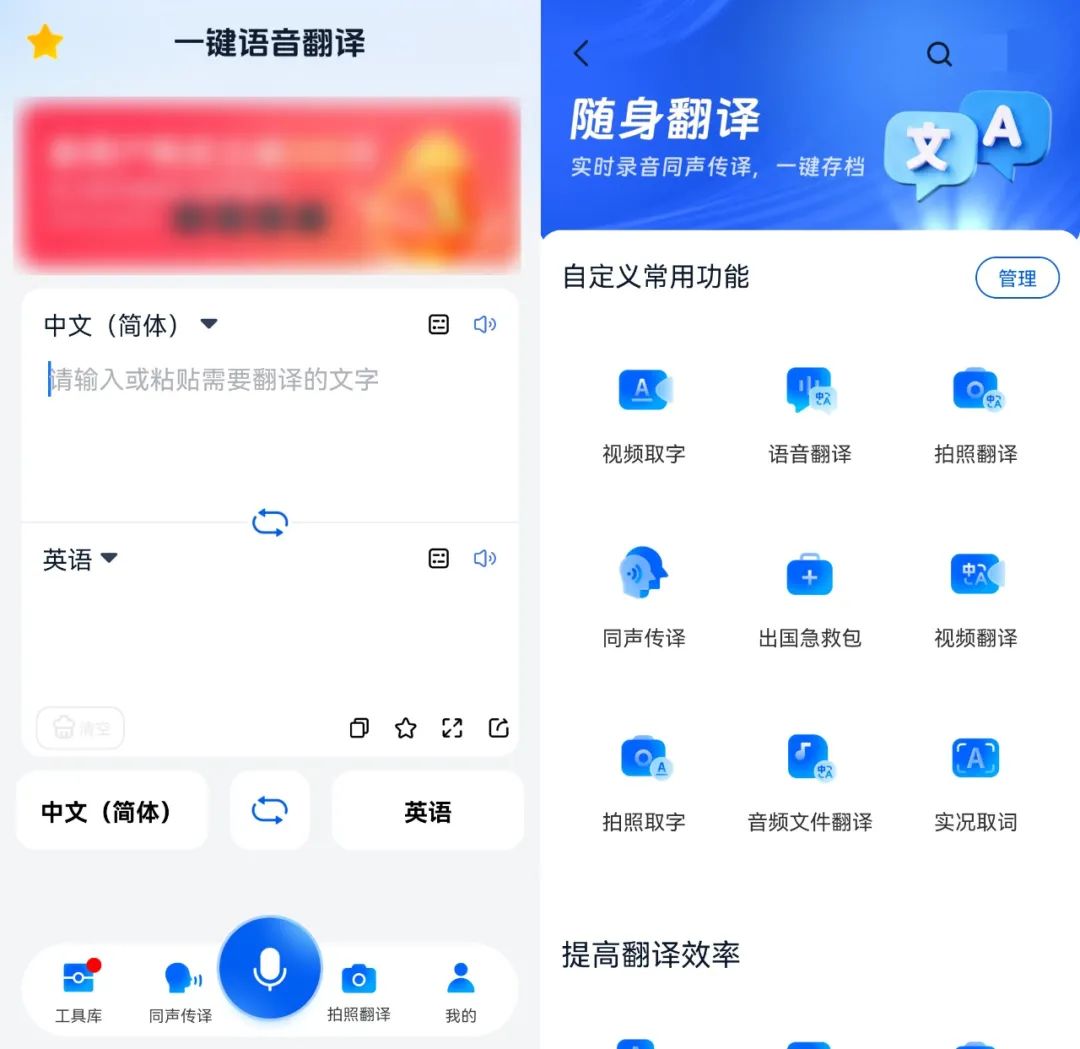Open search on the 随身翻译 page
Screen dimensions: 1080x1049
[x=939, y=54]
